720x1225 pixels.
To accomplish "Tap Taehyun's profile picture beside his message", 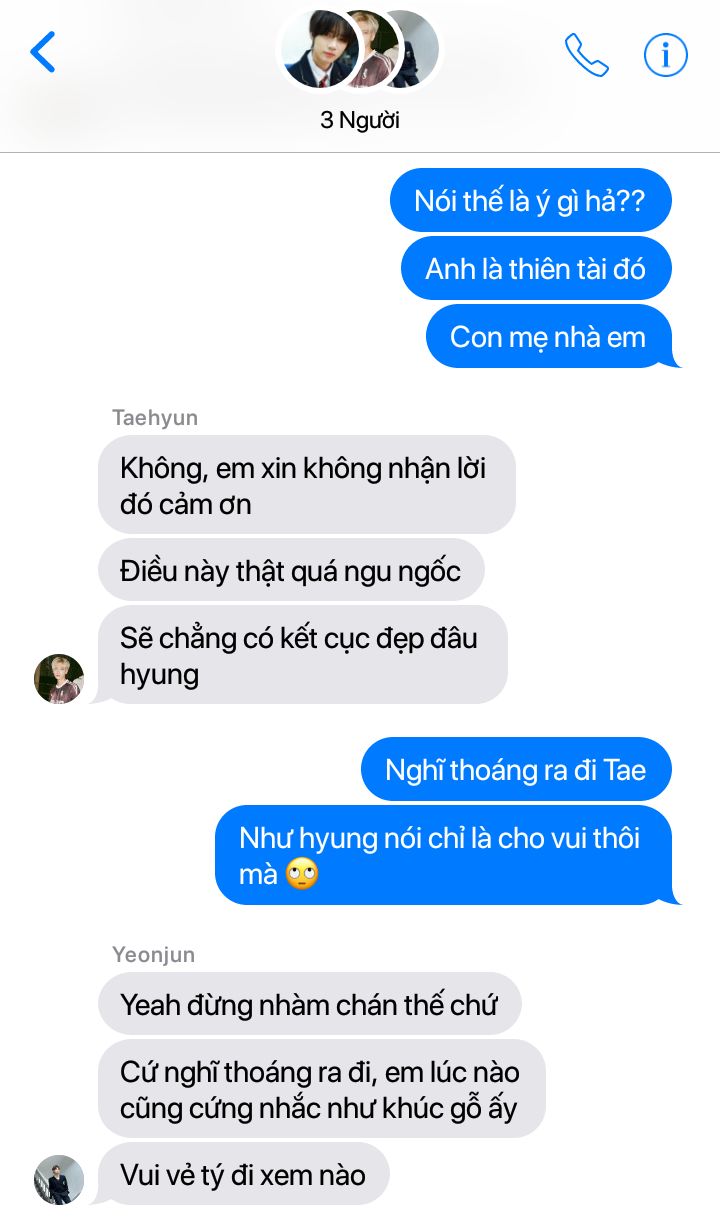I will 59,679.
